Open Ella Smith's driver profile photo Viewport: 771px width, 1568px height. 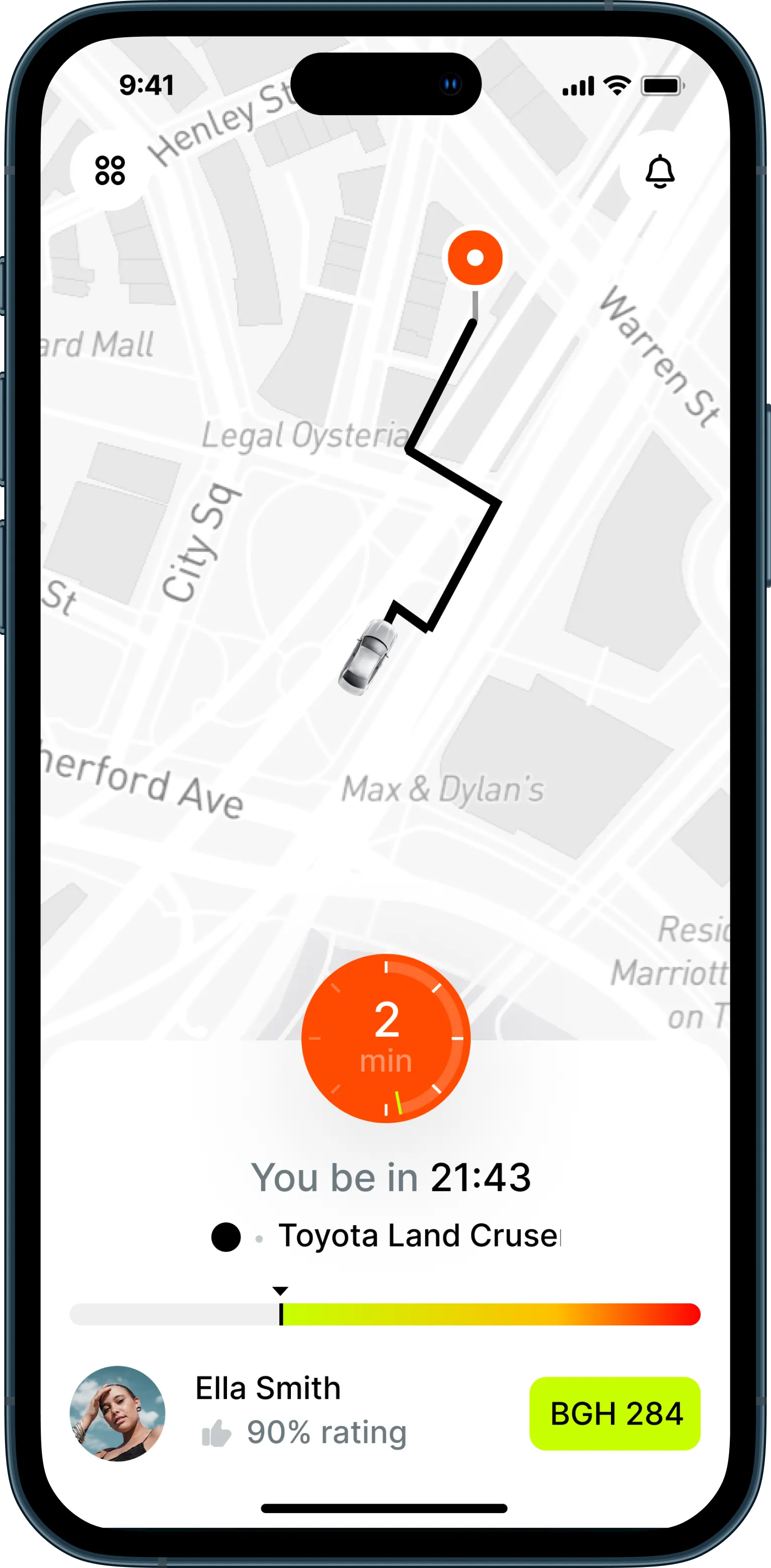pos(117,1413)
